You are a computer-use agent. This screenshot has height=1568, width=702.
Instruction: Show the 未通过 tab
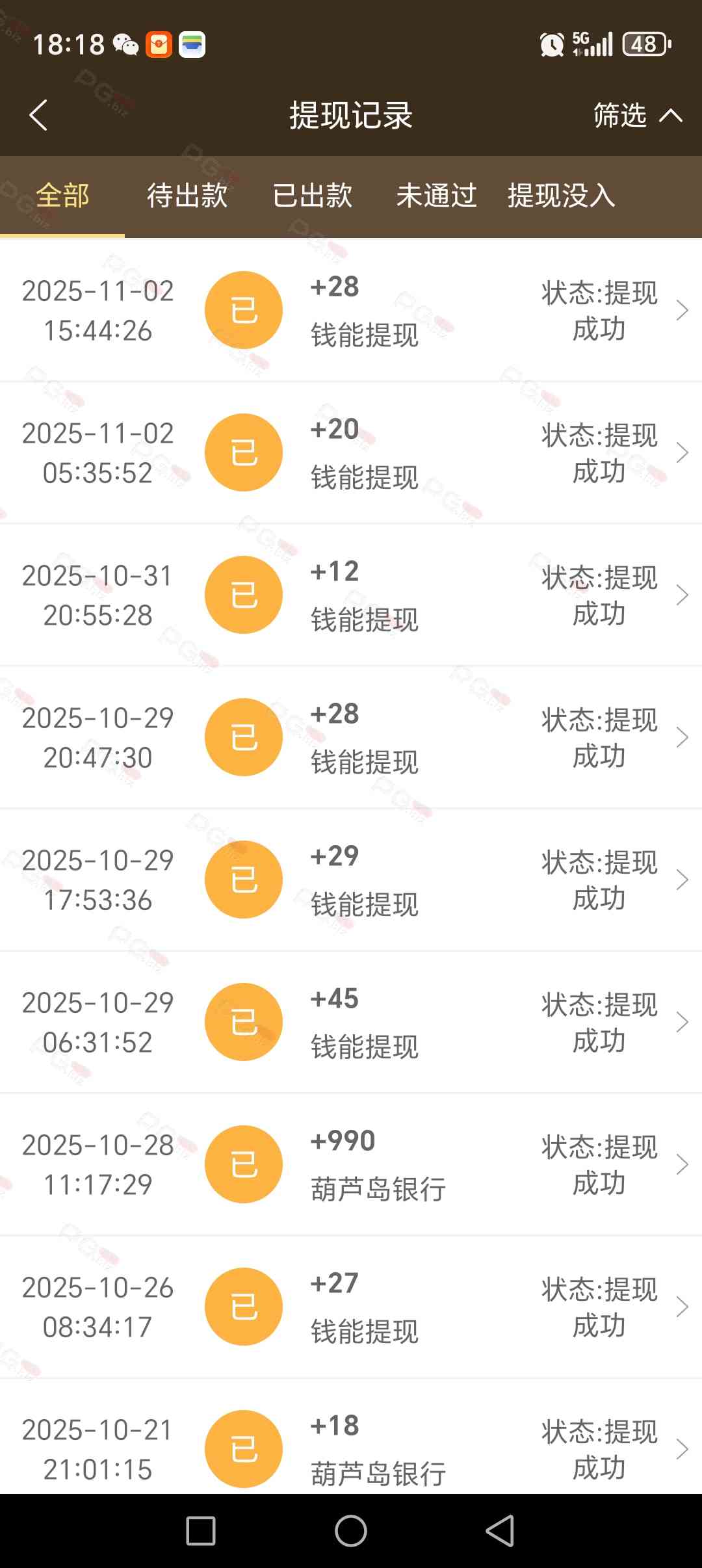(x=437, y=196)
